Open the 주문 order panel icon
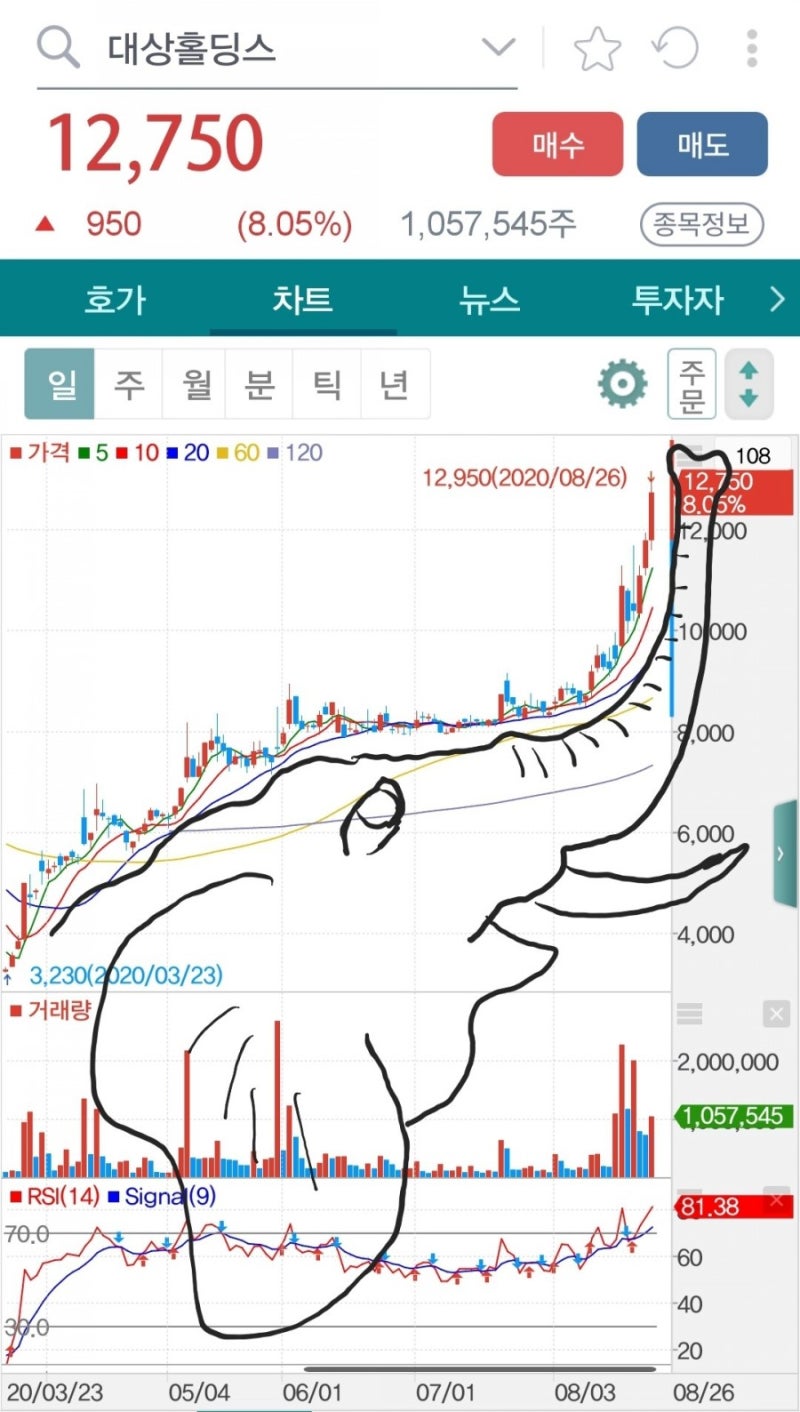800x1412 pixels. [x=690, y=383]
